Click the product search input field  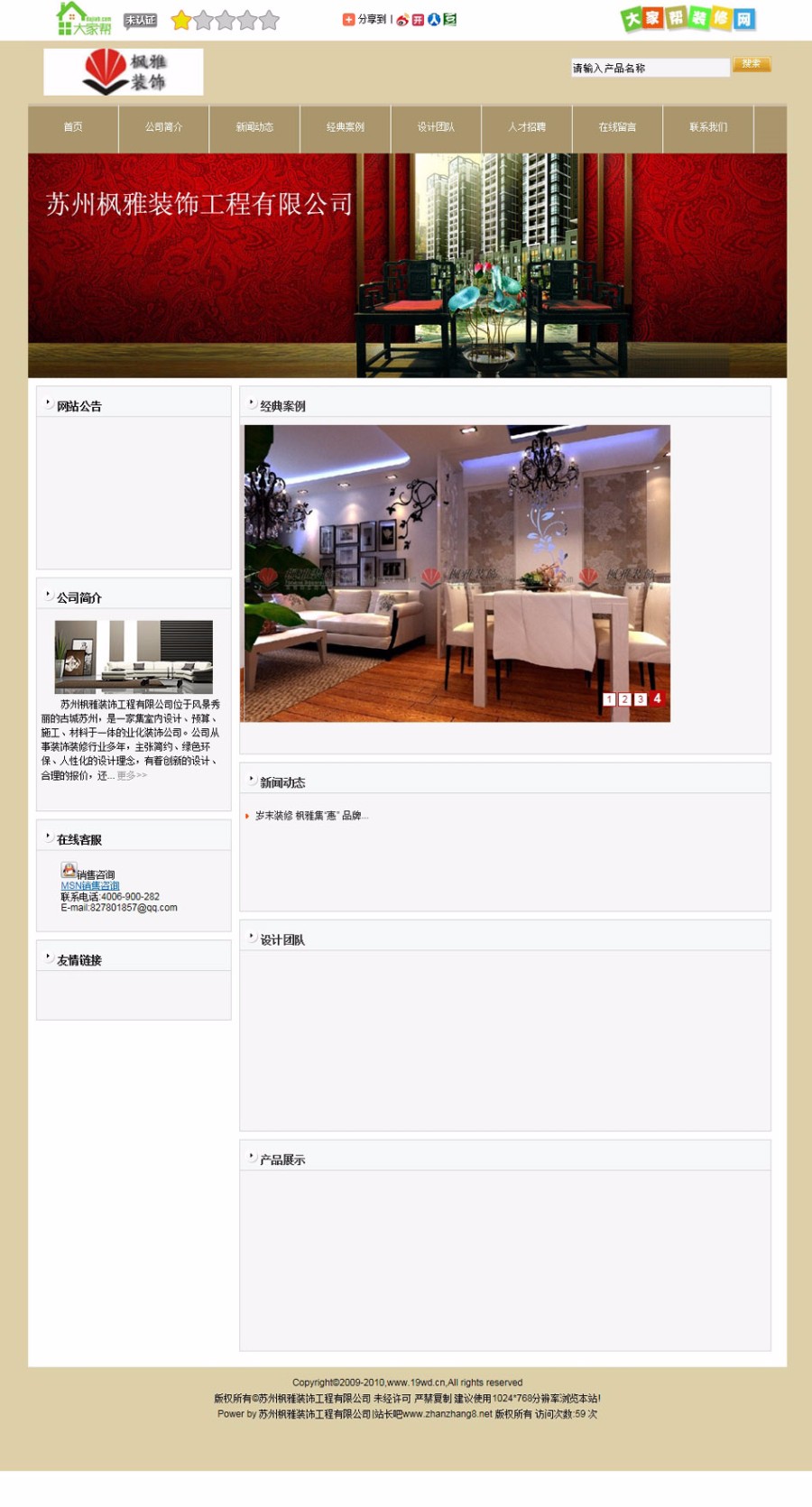click(648, 67)
